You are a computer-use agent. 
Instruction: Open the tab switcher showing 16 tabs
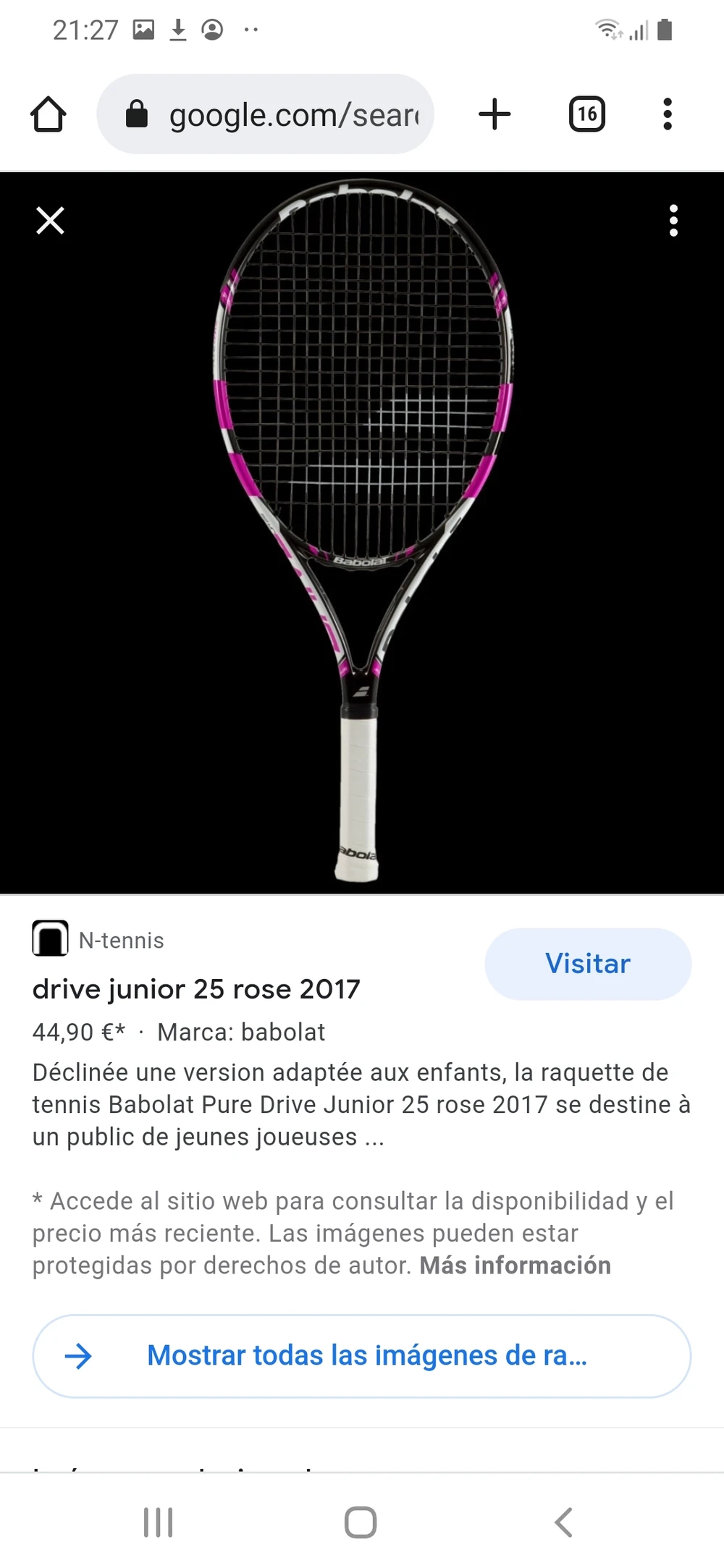[x=587, y=114]
